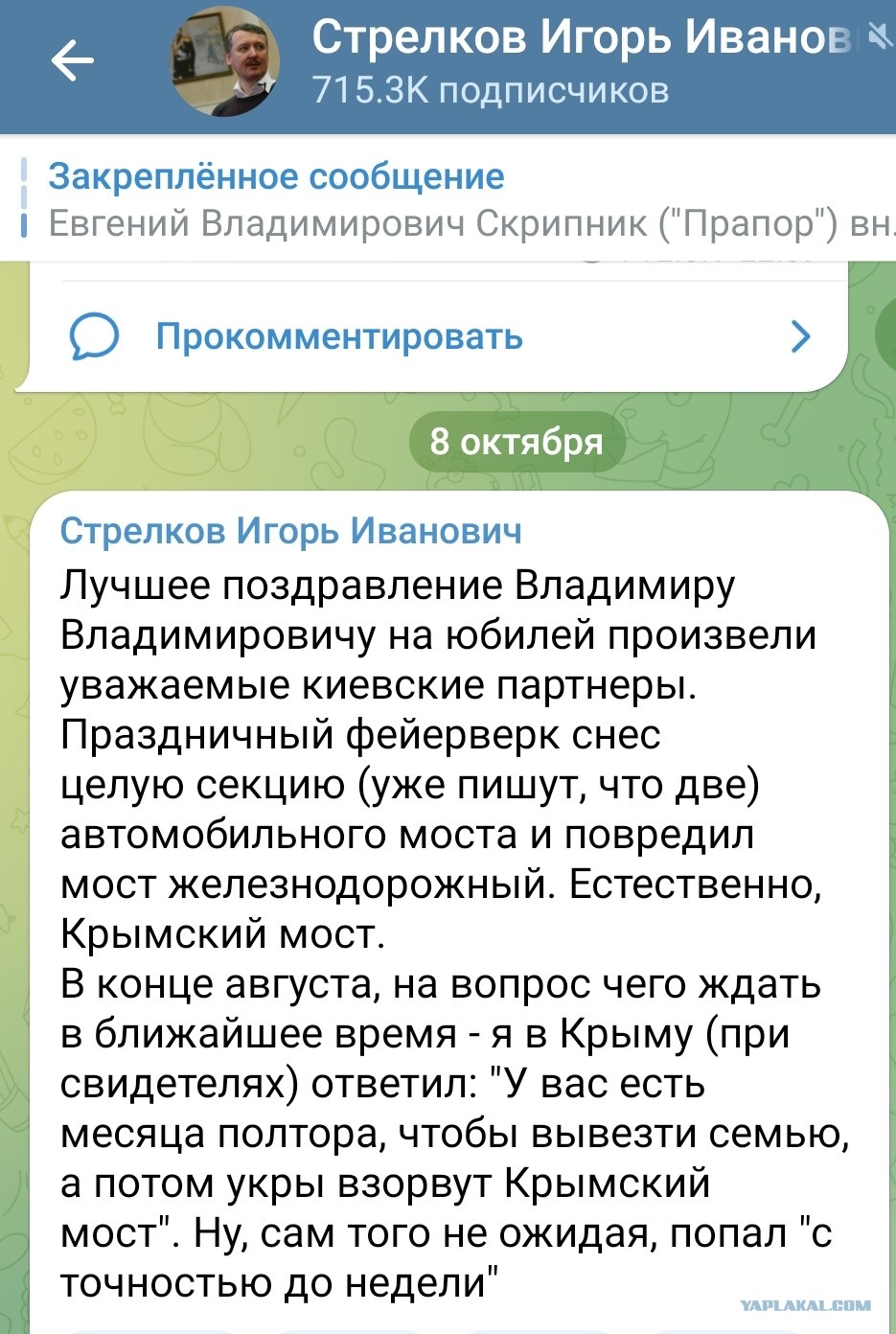Tap Прокомментировать to open comments
The height and width of the screenshot is (1334, 896).
click(x=438, y=336)
